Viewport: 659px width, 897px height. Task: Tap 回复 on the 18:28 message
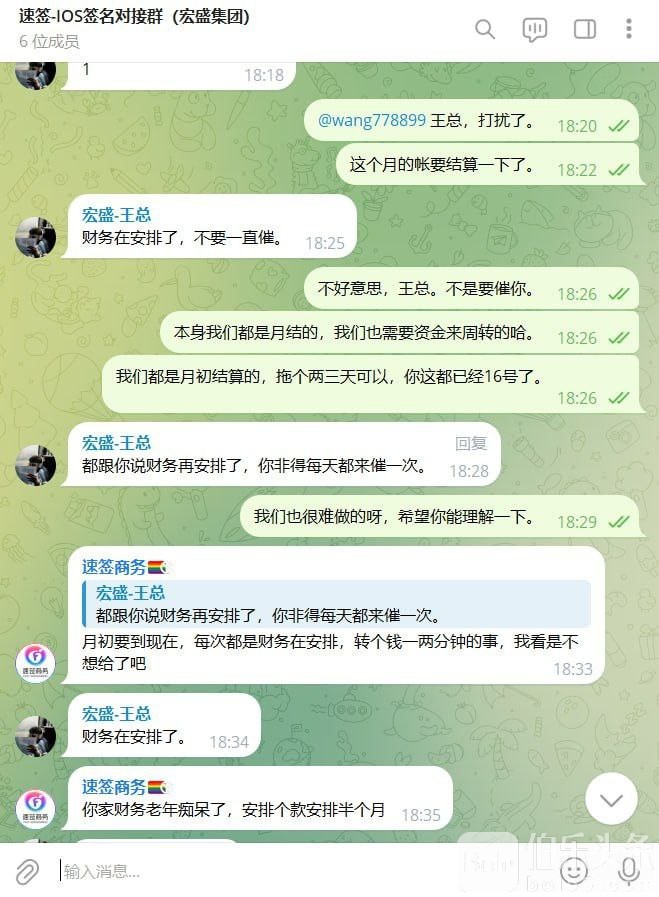471,443
